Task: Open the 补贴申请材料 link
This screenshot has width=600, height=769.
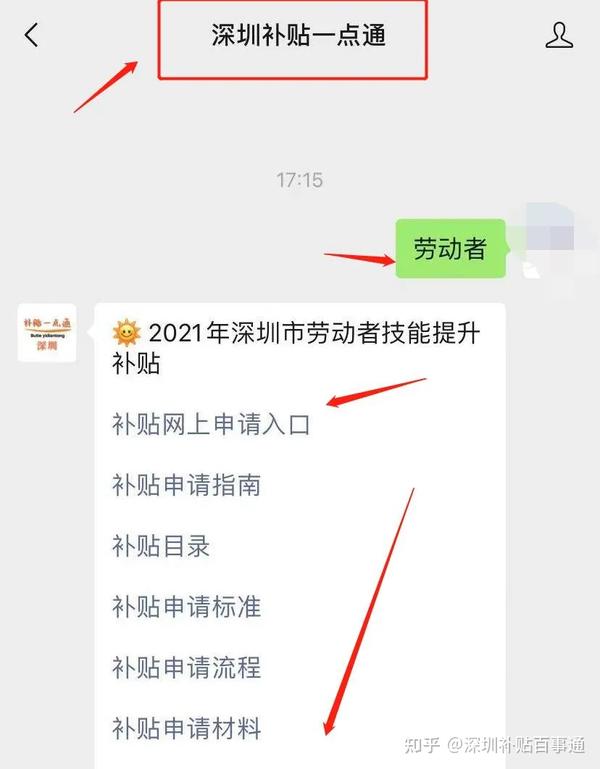Action: 186,728
